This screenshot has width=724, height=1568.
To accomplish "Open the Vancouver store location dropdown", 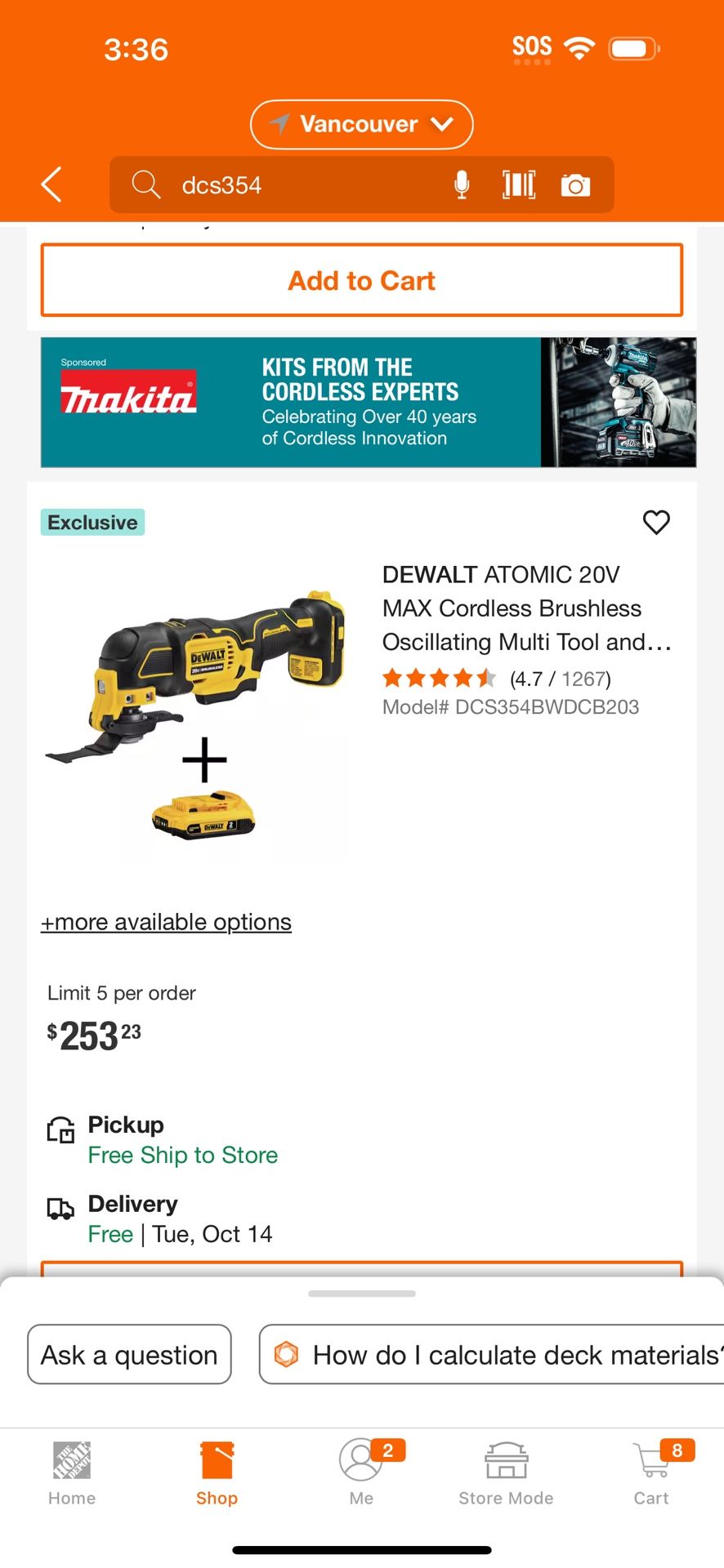I will click(361, 124).
